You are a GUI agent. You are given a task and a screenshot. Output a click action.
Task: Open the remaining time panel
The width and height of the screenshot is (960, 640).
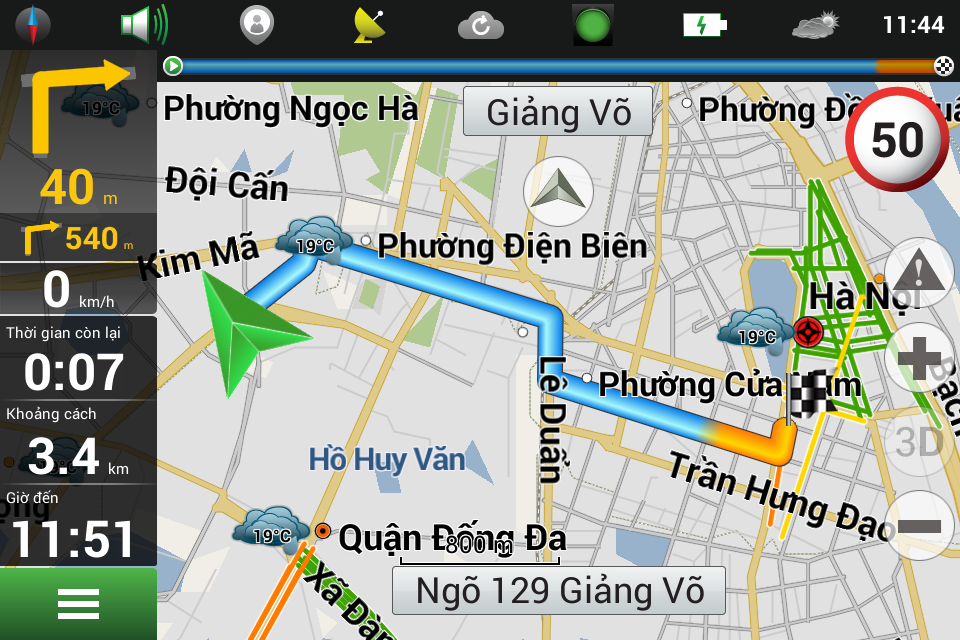click(78, 360)
